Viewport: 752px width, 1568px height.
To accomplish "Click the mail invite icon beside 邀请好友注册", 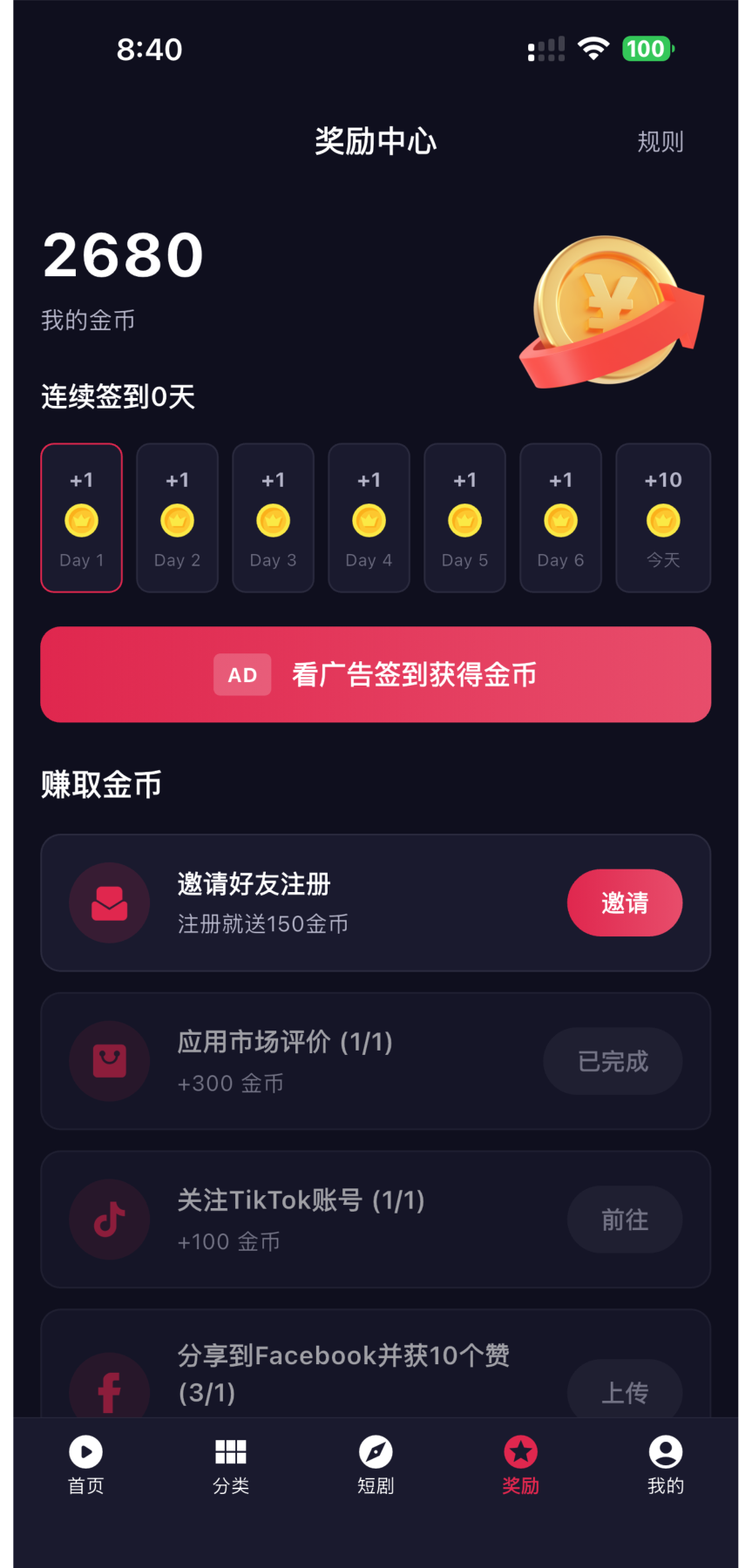I will [109, 902].
